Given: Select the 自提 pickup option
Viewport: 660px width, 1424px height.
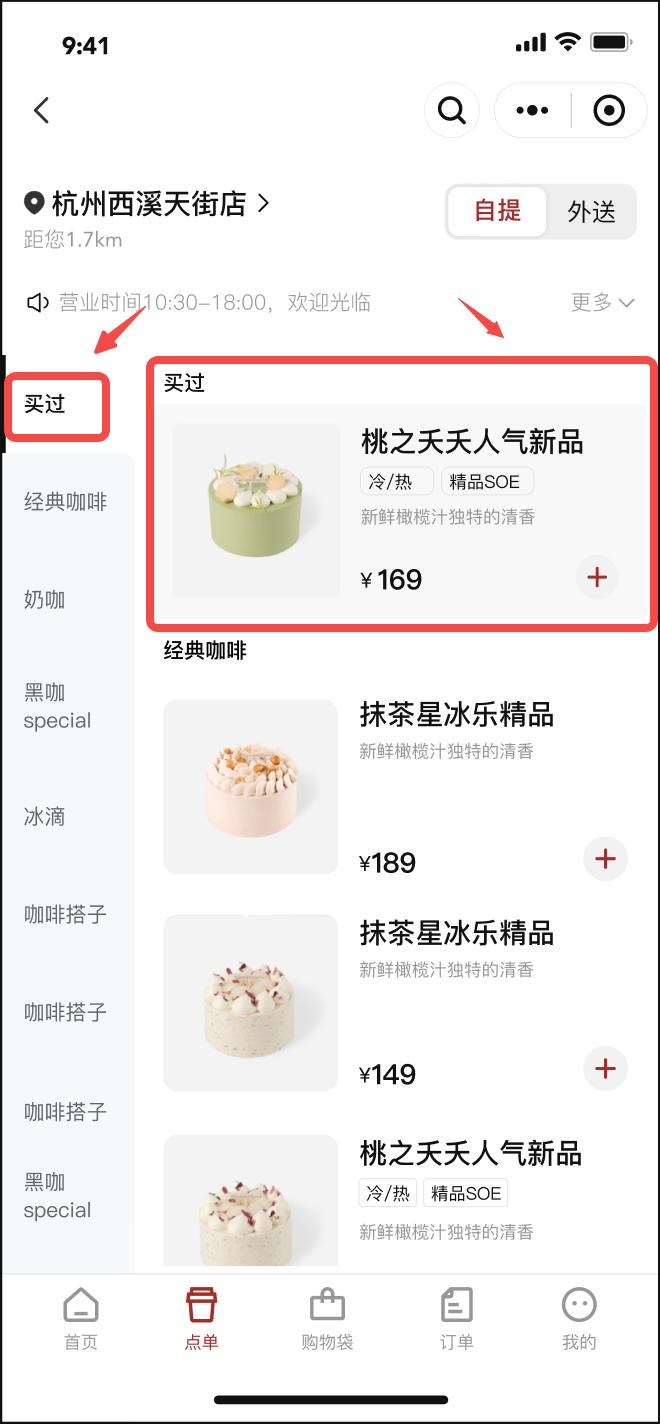Looking at the screenshot, I should pos(497,211).
